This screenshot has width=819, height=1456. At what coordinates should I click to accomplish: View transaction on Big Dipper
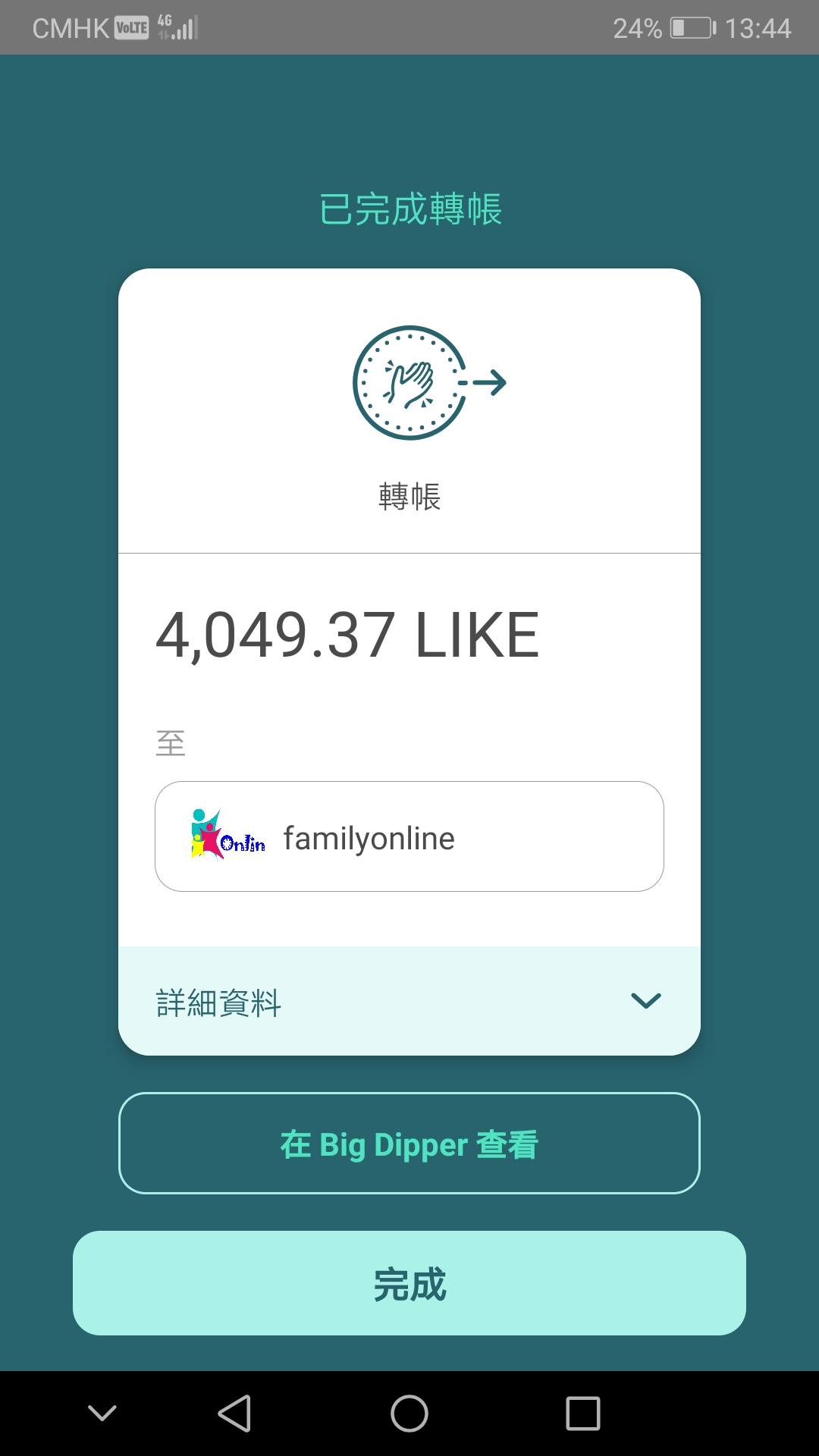coord(409,1144)
